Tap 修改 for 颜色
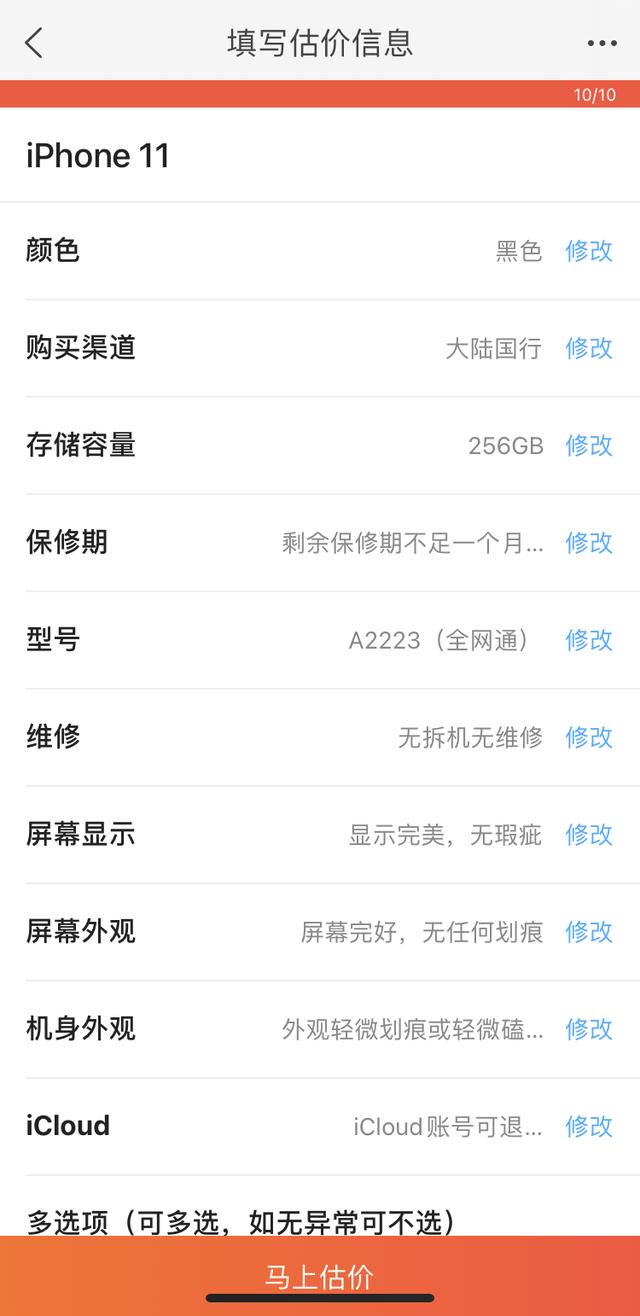The image size is (640, 1316). pyautogui.click(x=589, y=250)
